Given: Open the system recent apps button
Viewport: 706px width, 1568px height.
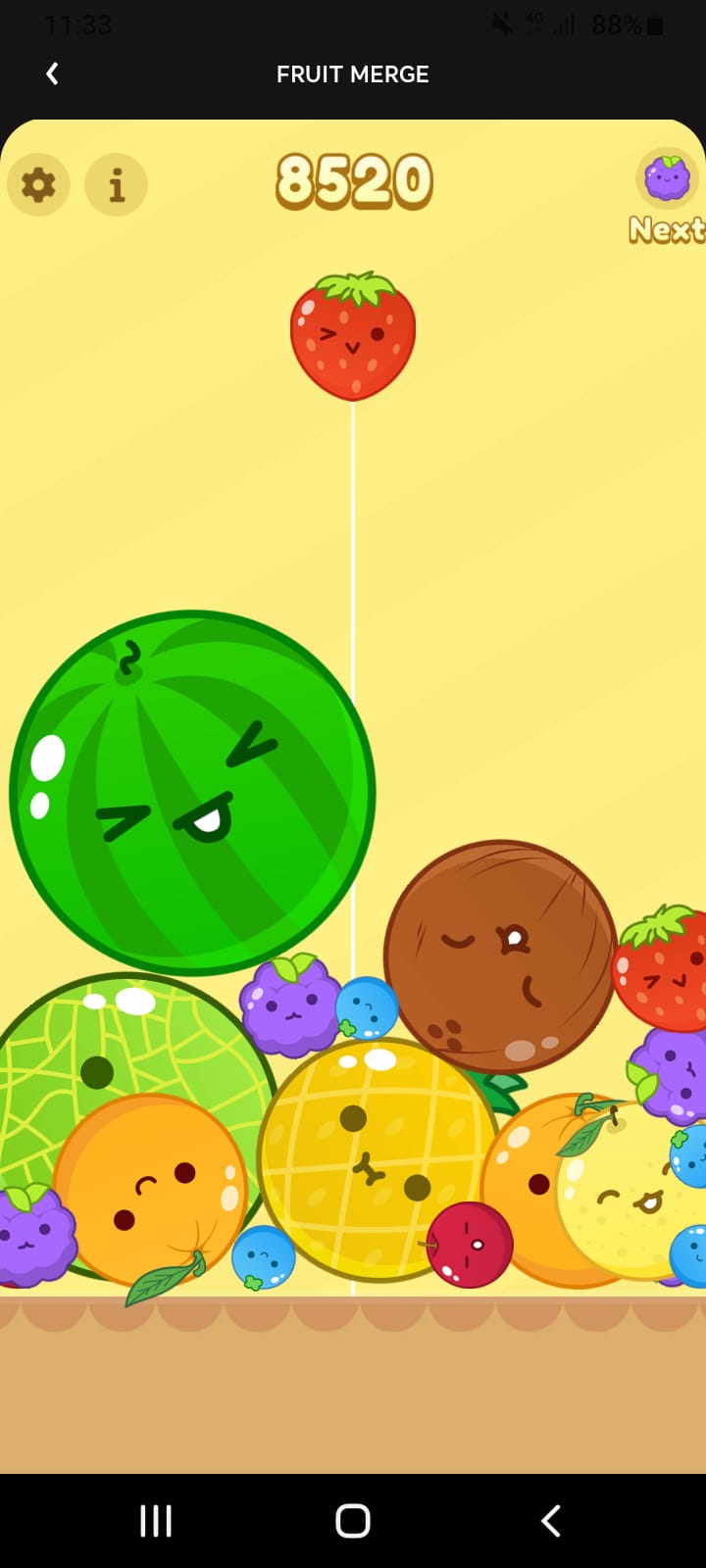Looking at the screenshot, I should 156,1521.
